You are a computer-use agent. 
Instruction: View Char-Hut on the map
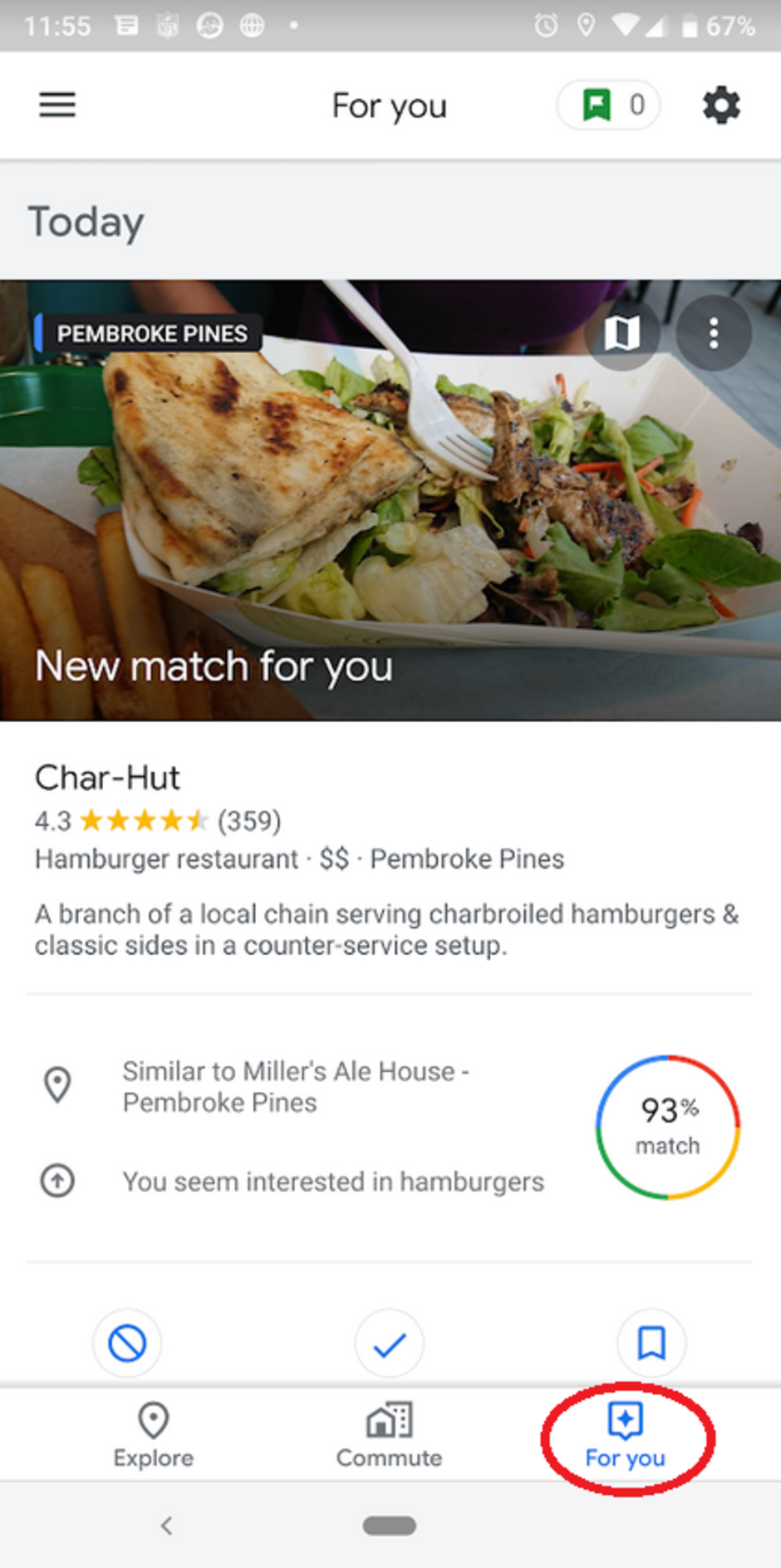621,333
